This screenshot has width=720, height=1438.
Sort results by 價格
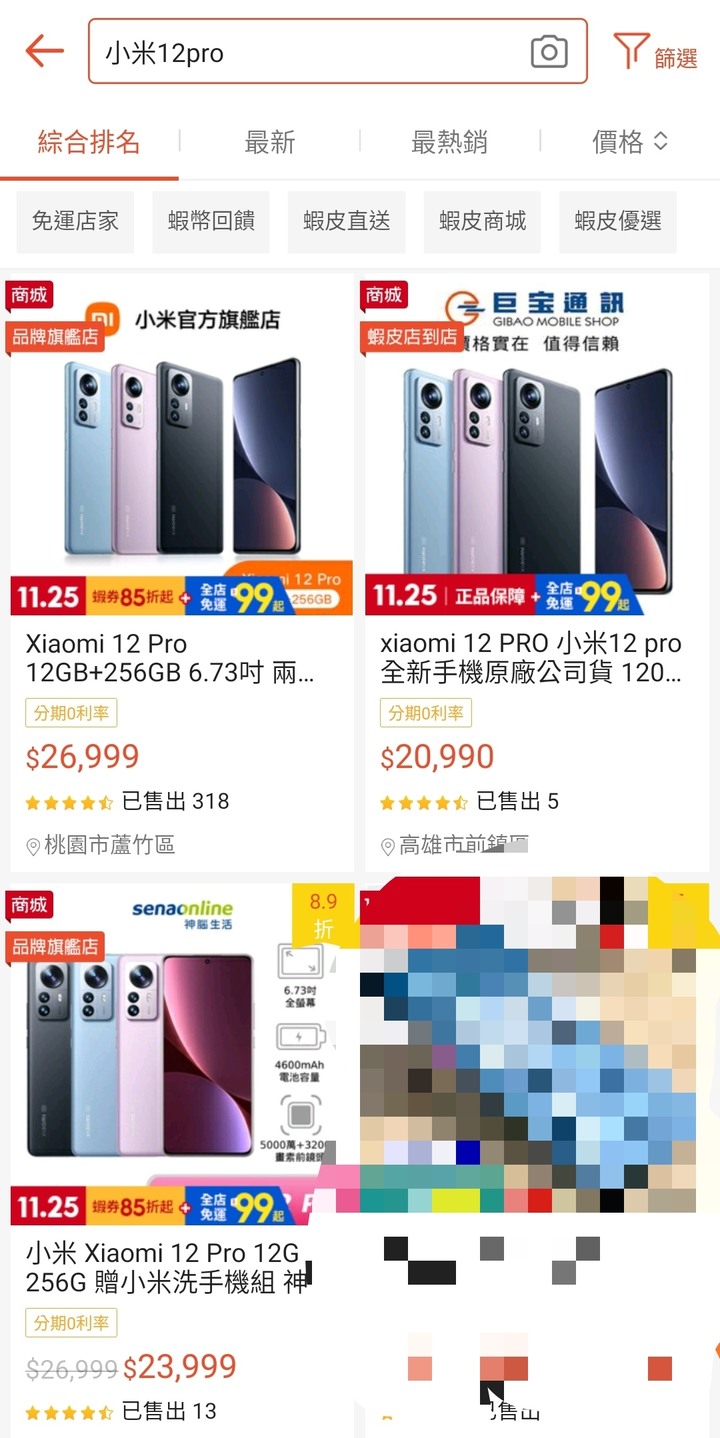pyautogui.click(x=629, y=142)
